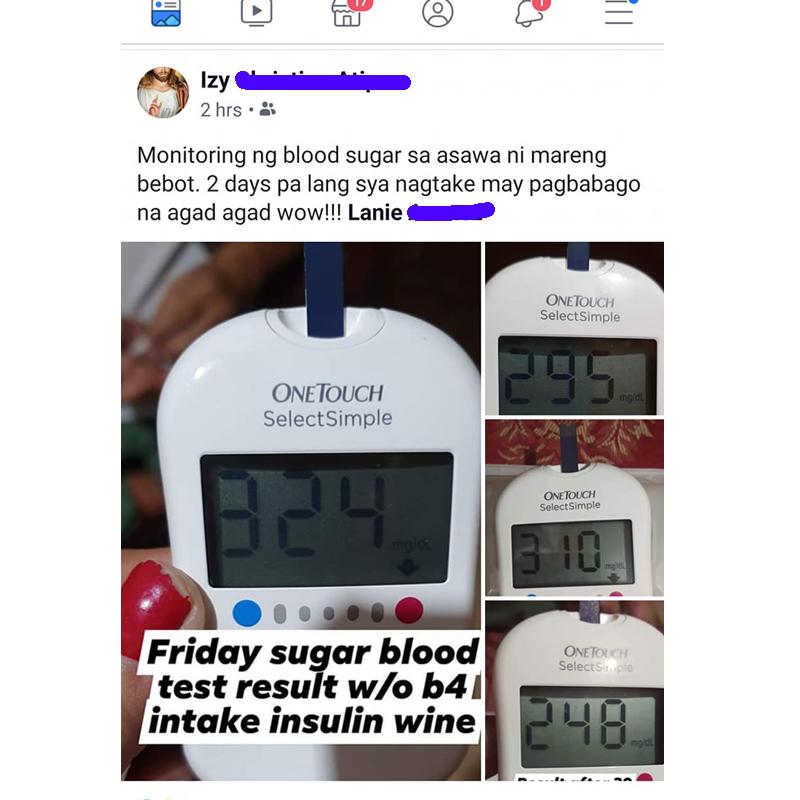Viewport: 800px width, 800px height.
Task: Go to the profile tab
Action: point(438,12)
